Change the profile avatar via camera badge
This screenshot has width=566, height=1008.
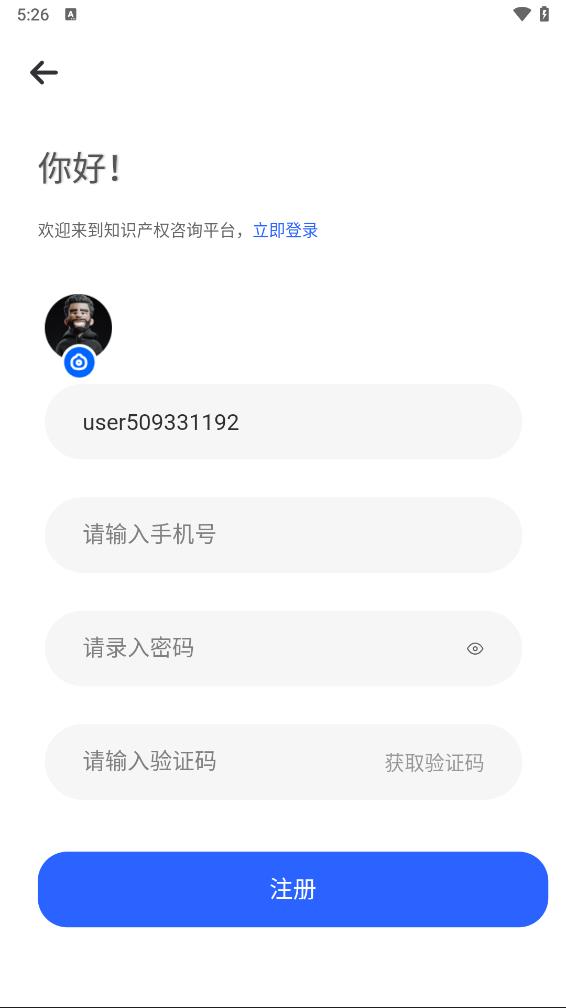pyautogui.click(x=79, y=363)
